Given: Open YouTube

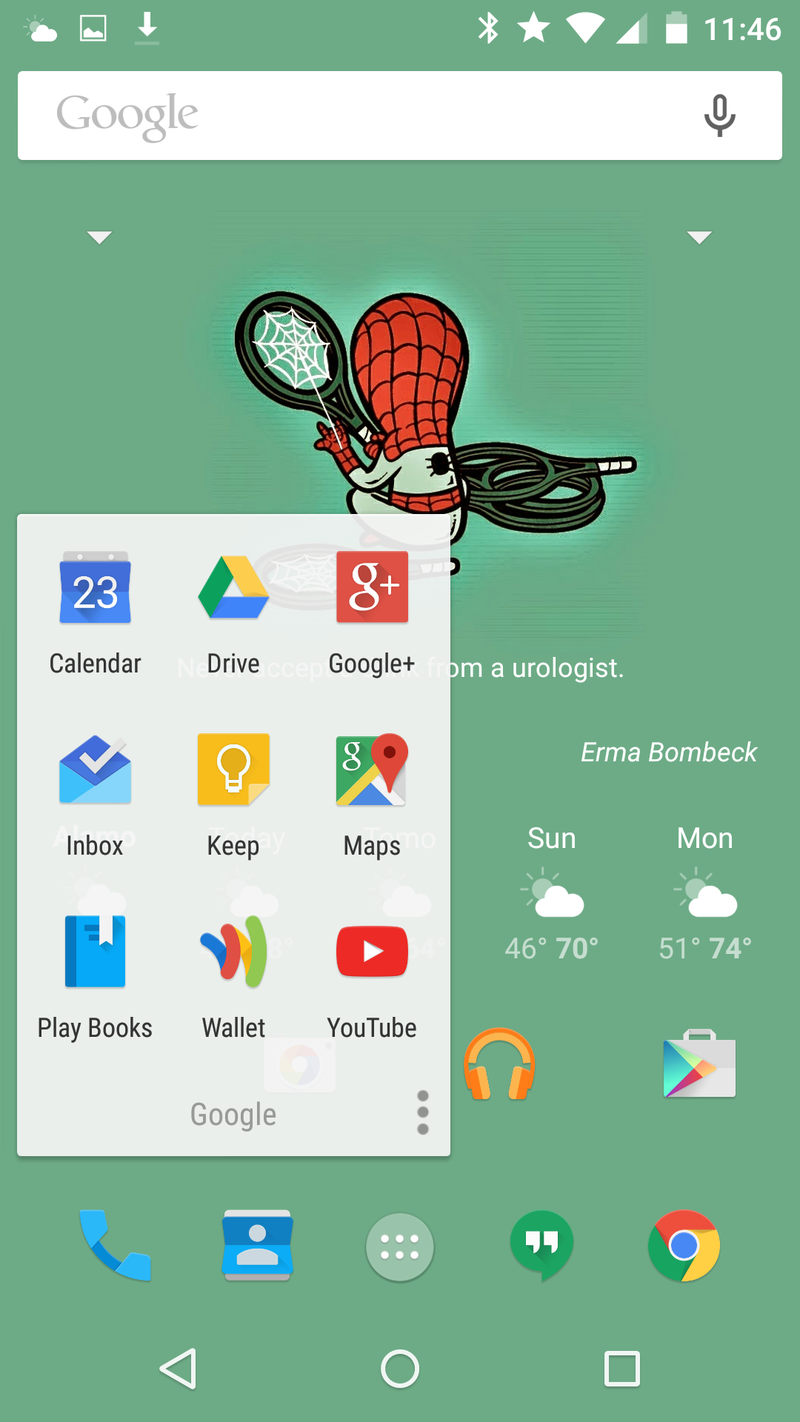Looking at the screenshot, I should coord(372,952).
